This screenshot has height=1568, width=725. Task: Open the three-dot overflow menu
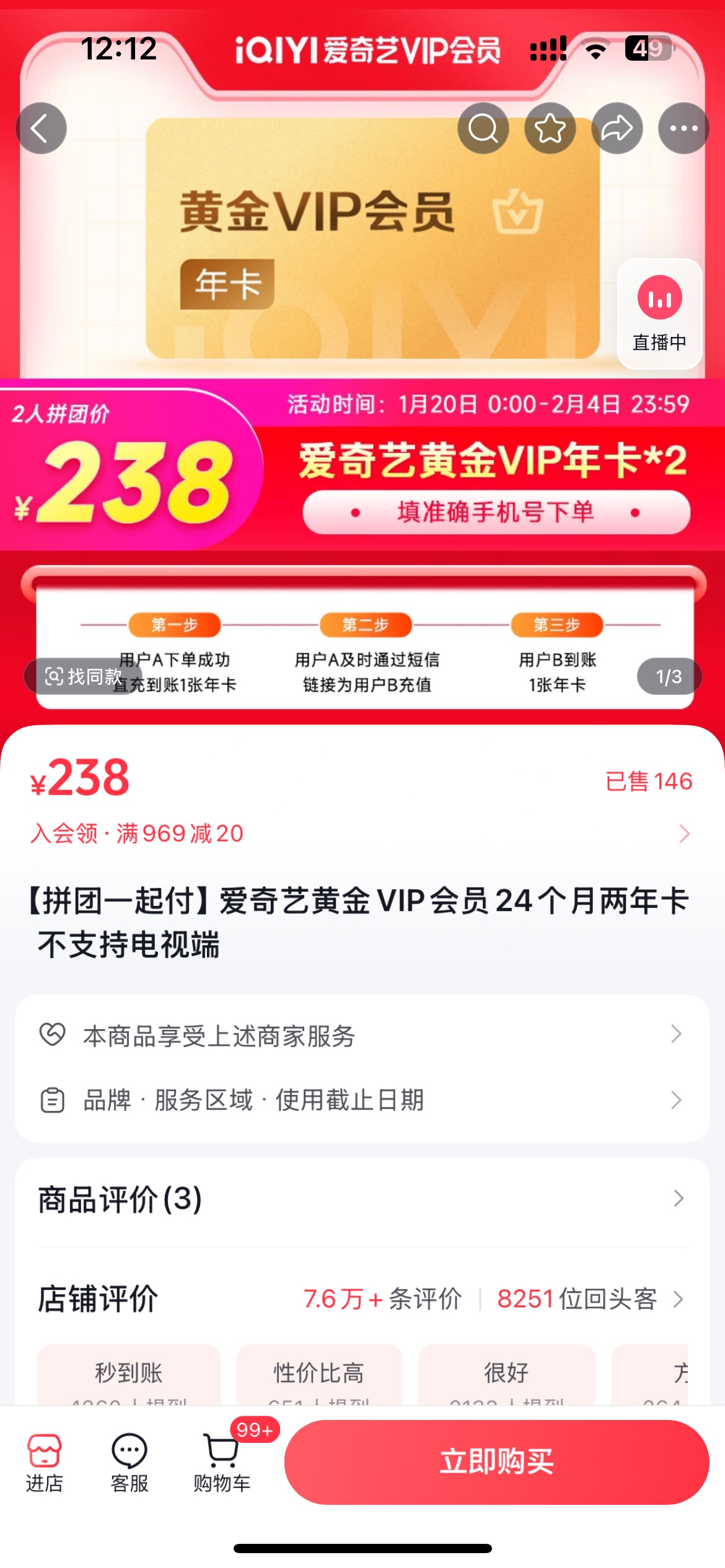[683, 128]
